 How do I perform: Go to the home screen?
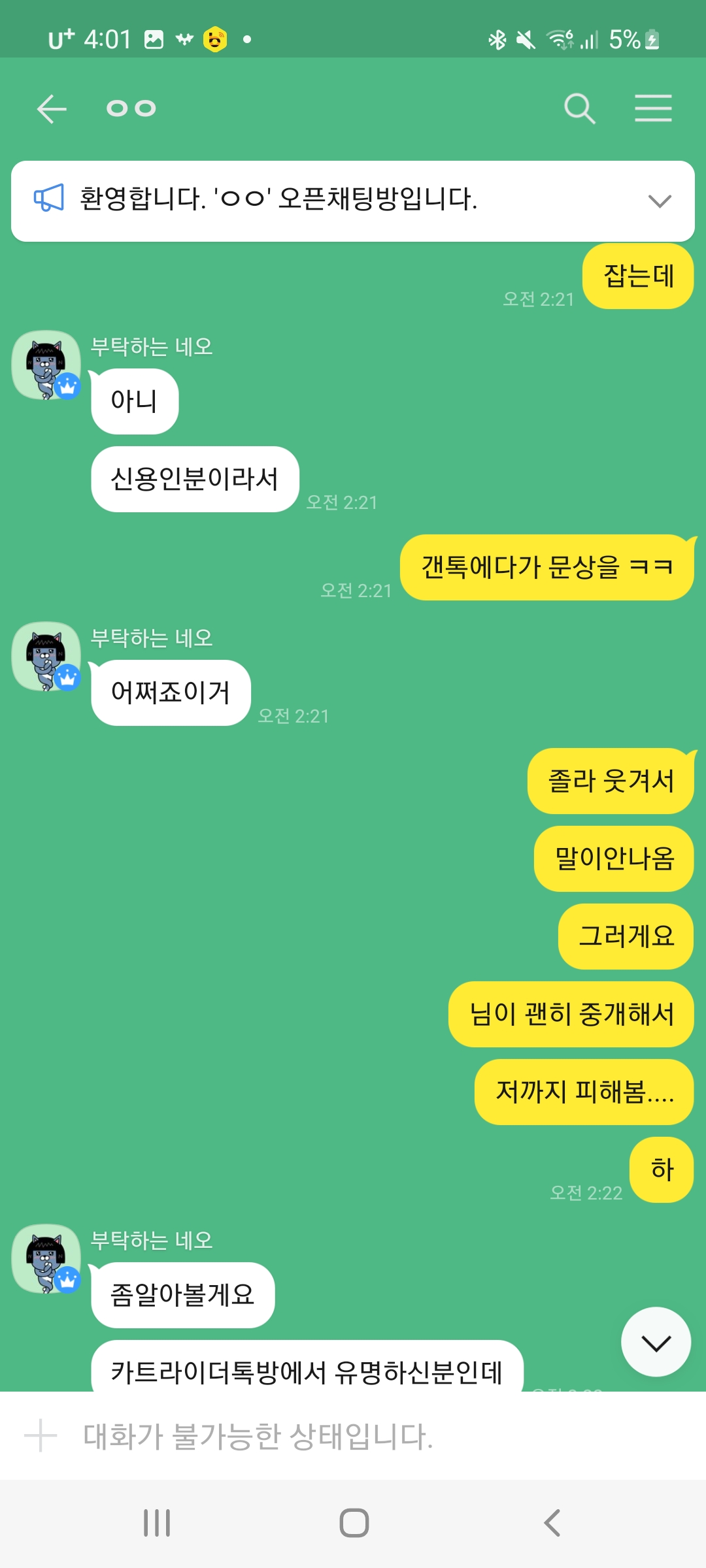[x=354, y=1523]
